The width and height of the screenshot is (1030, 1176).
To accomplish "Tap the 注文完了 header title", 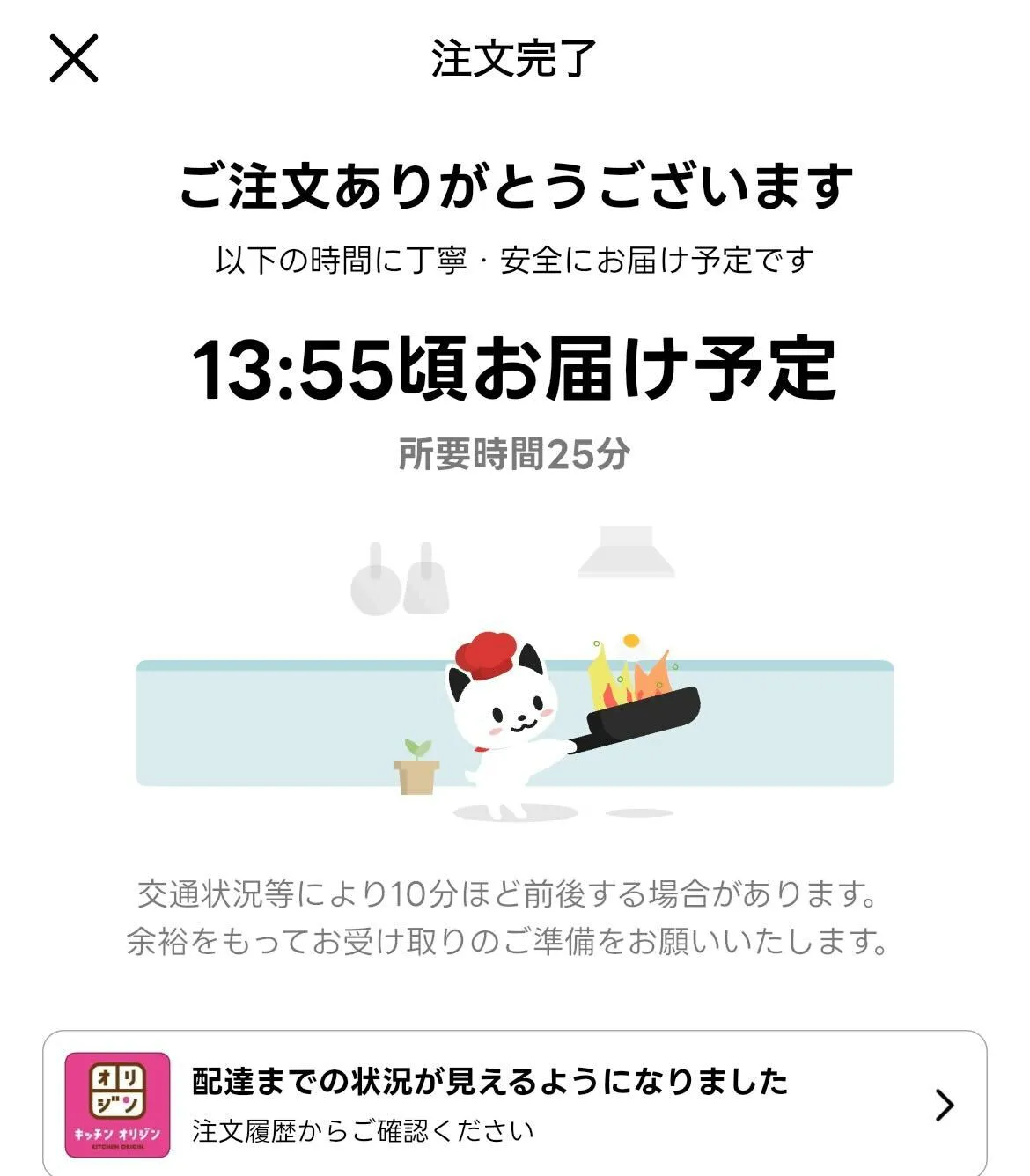I will 514,56.
